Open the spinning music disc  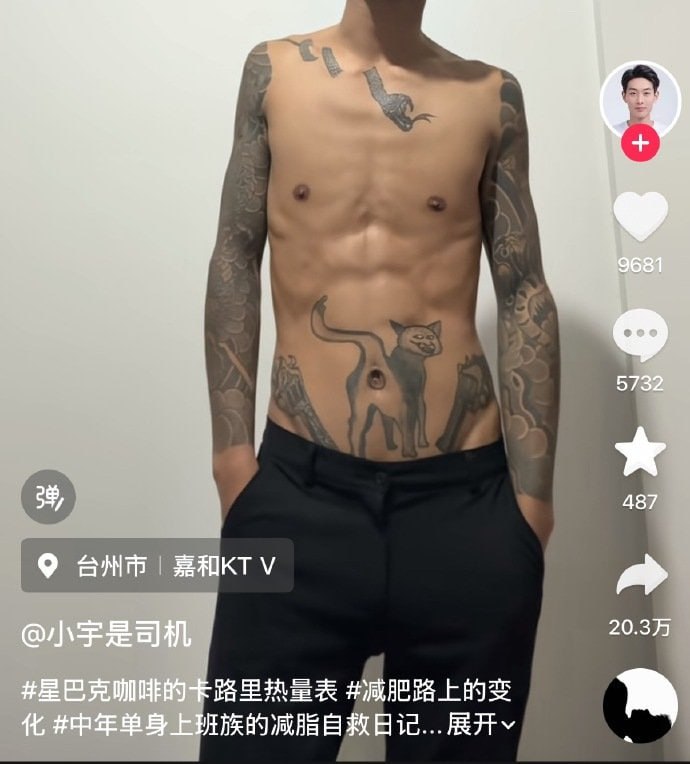(640, 706)
